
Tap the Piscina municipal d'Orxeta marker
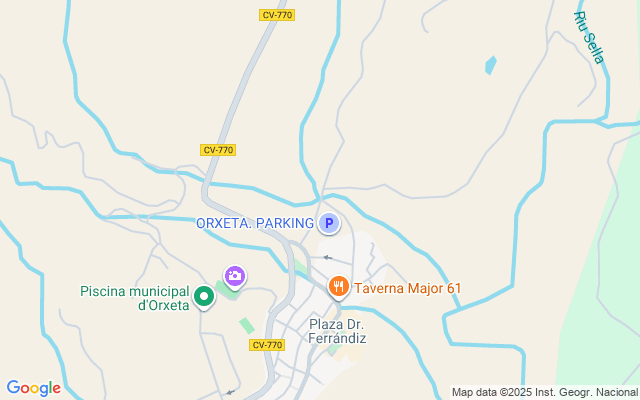pos(204,296)
